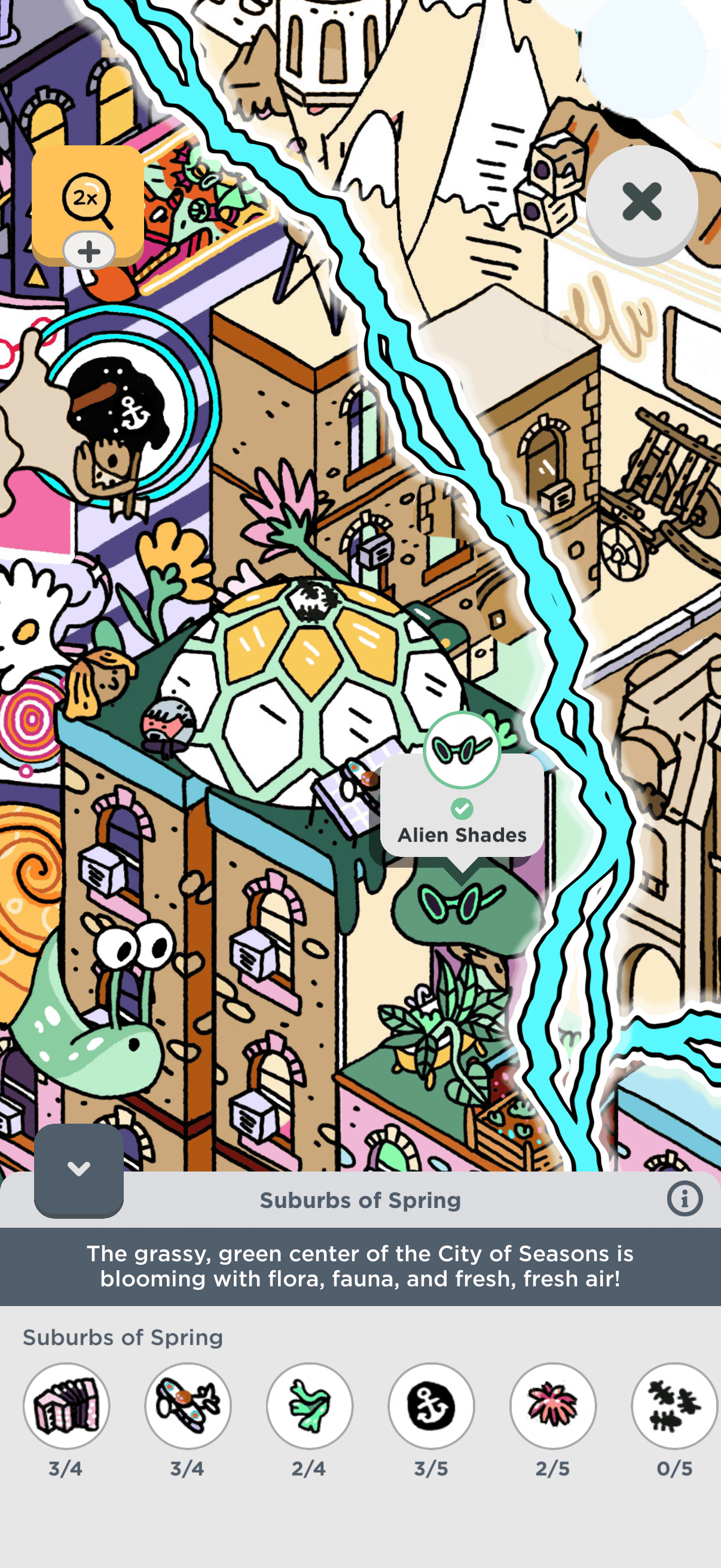Select the black bugs item showing 0/5

674,1405
